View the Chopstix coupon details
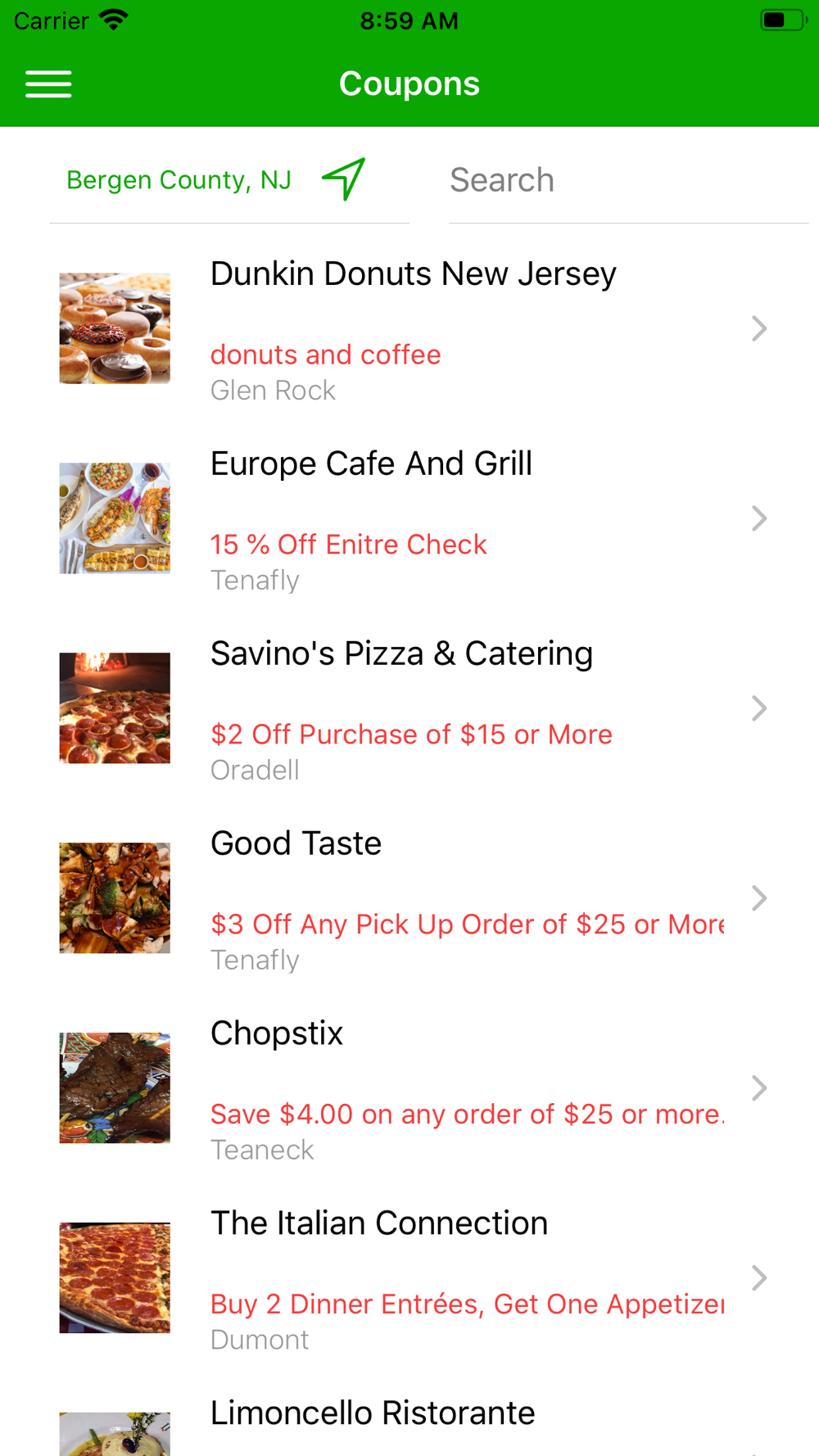The height and width of the screenshot is (1456, 819). 413,1089
